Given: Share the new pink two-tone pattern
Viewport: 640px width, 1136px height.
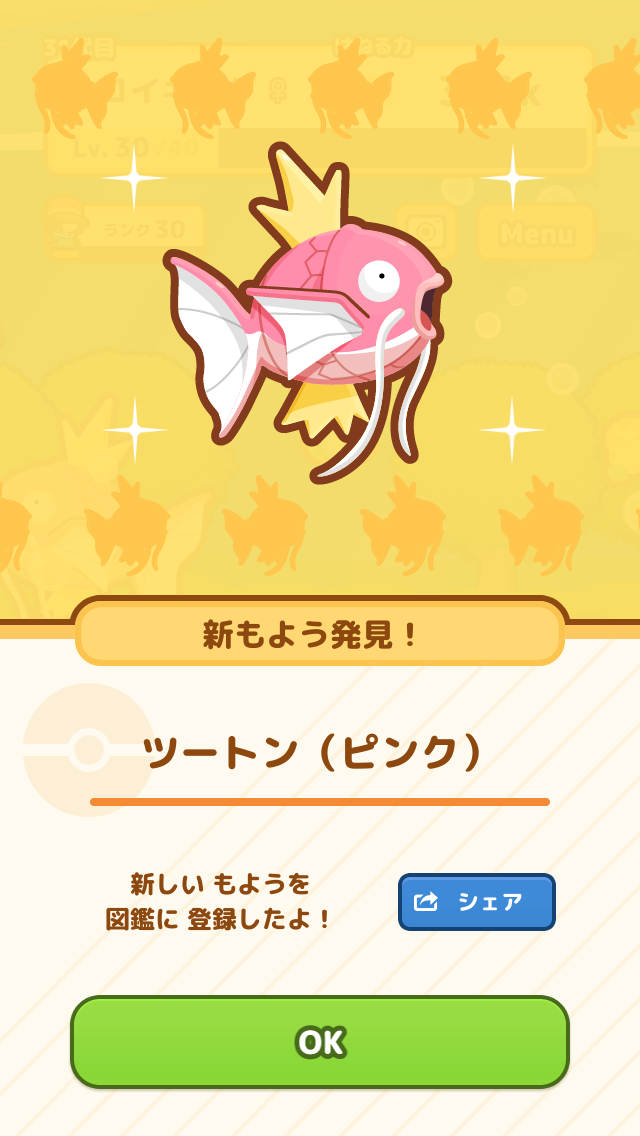Looking at the screenshot, I should pyautogui.click(x=477, y=902).
